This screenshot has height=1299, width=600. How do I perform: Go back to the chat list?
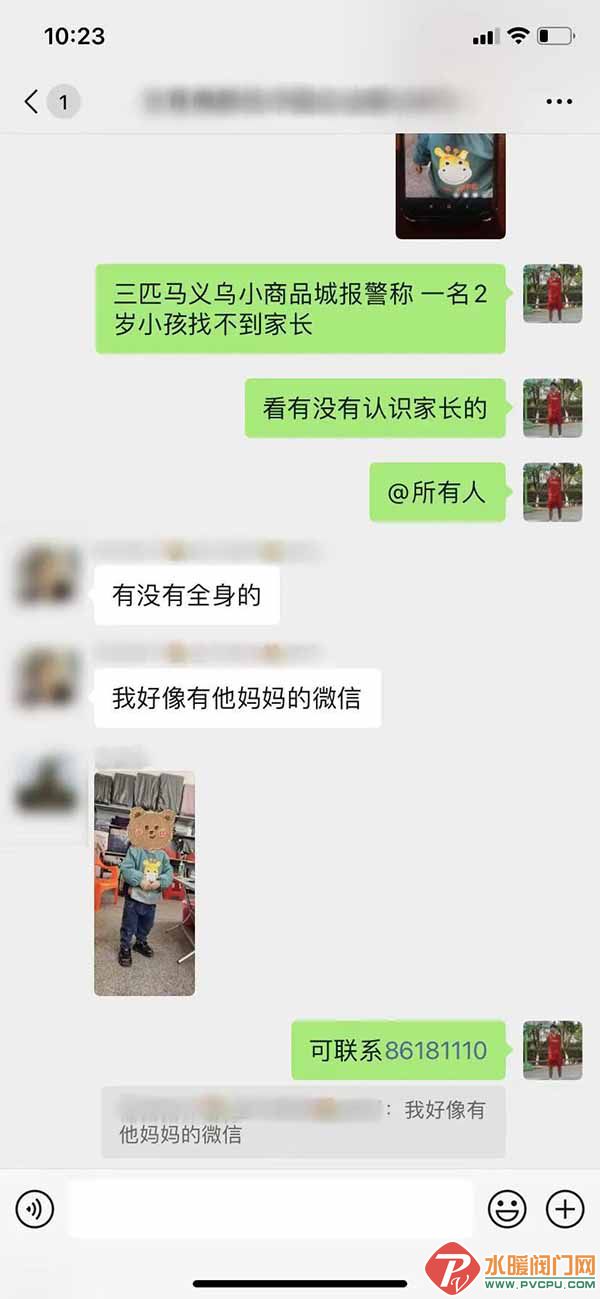coord(33,101)
